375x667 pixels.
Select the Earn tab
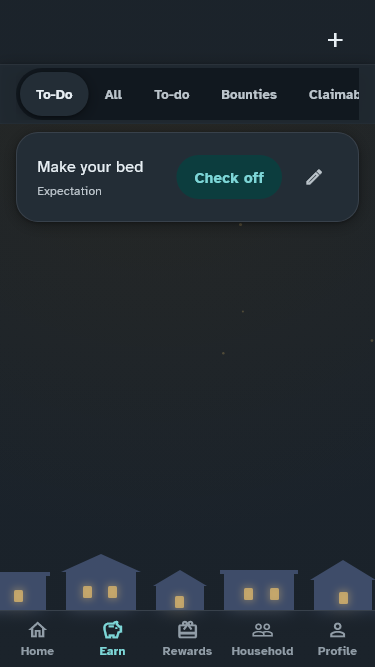[112, 638]
